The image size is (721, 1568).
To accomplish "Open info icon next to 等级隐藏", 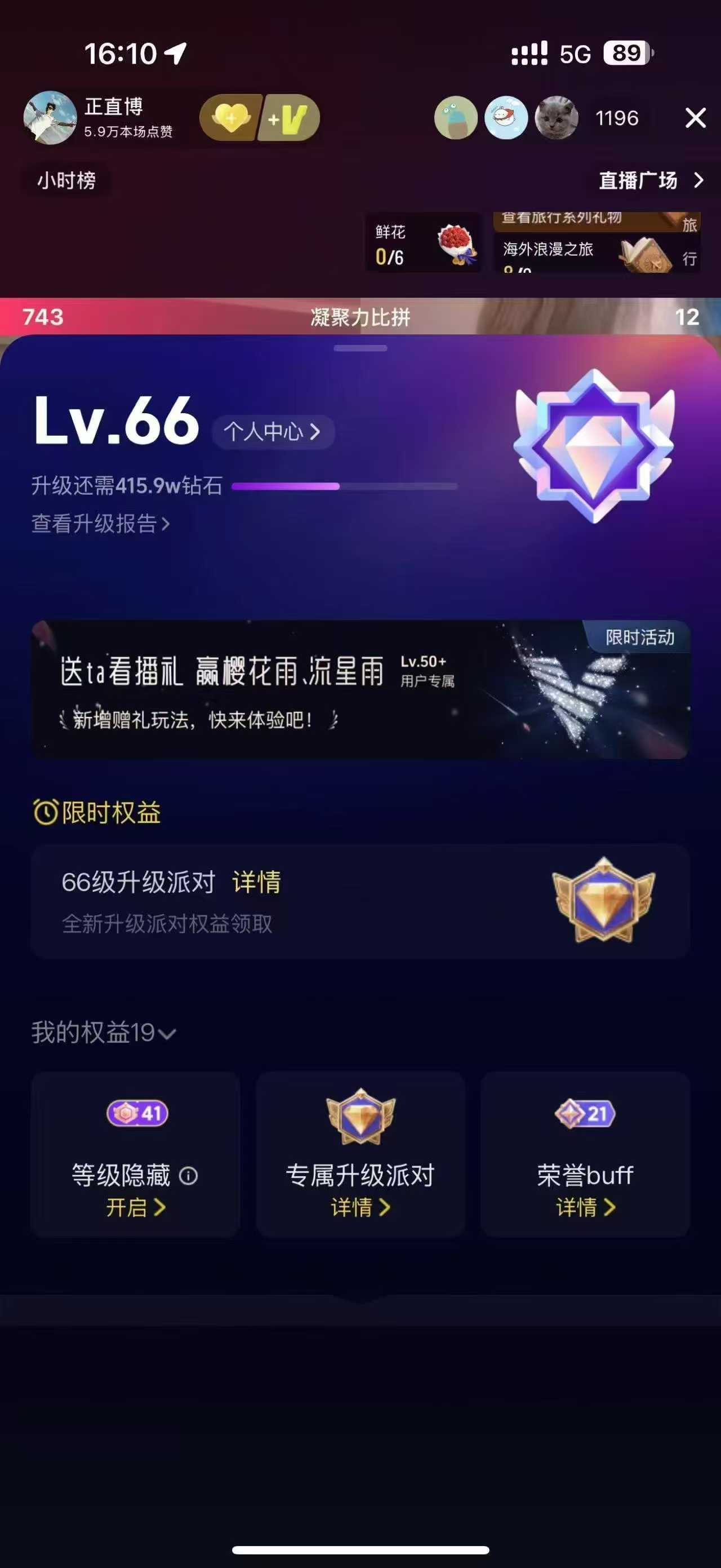I will 189,1175.
